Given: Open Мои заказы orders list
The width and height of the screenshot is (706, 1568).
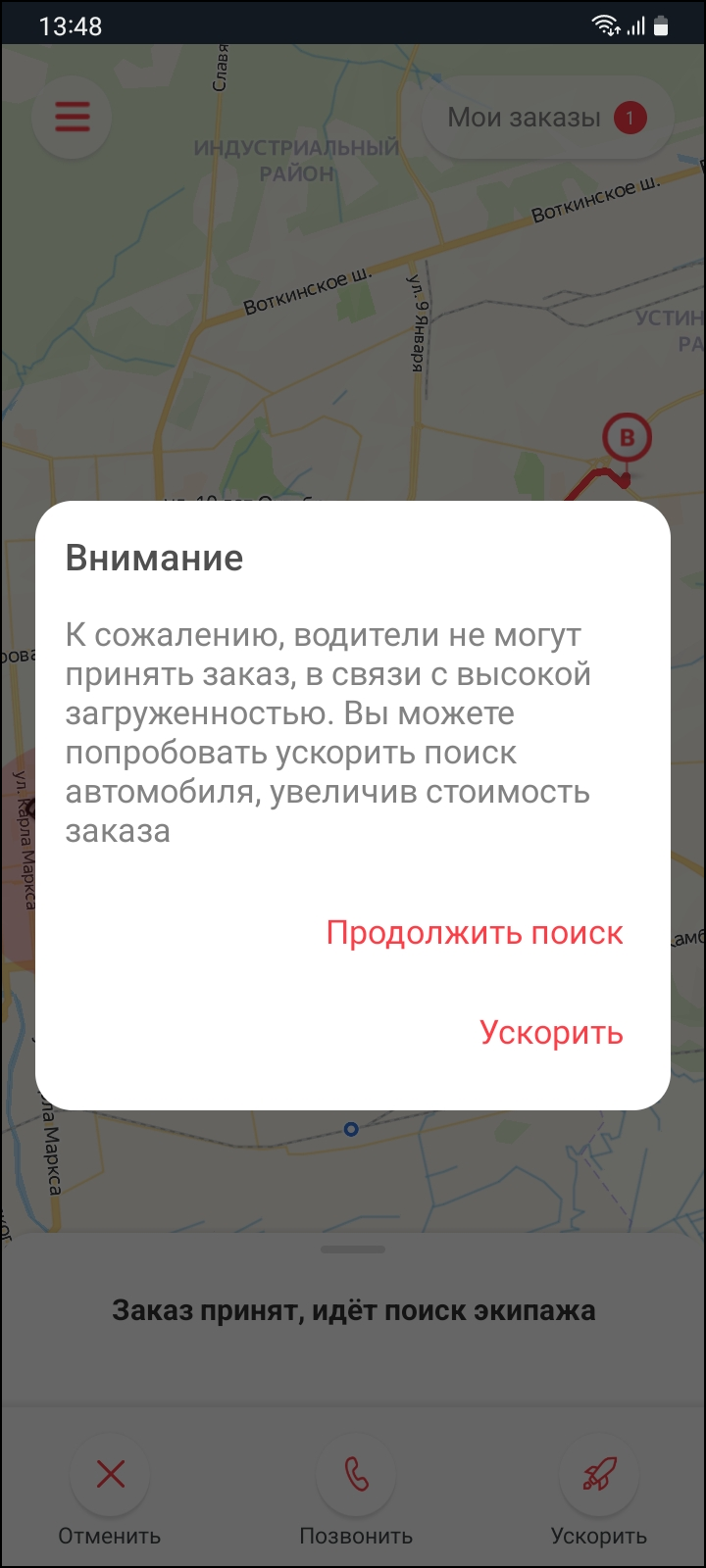Looking at the screenshot, I should [x=546, y=119].
